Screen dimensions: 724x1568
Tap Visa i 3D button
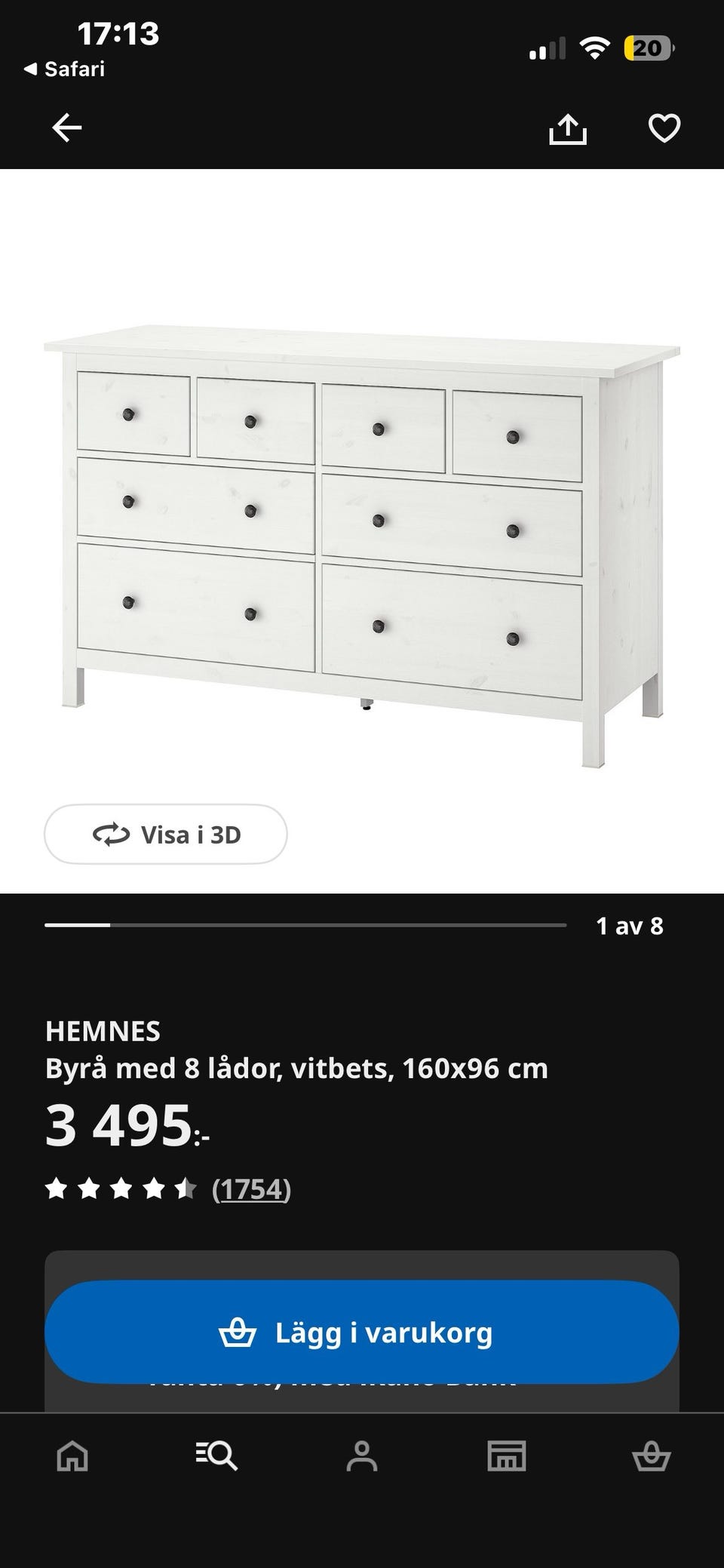point(166,835)
